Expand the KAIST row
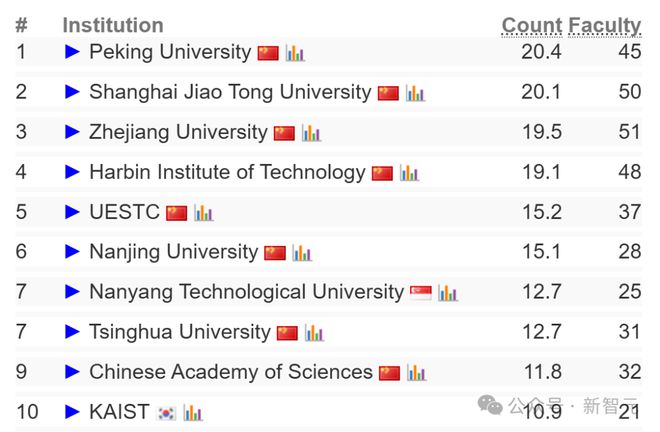 72,412
